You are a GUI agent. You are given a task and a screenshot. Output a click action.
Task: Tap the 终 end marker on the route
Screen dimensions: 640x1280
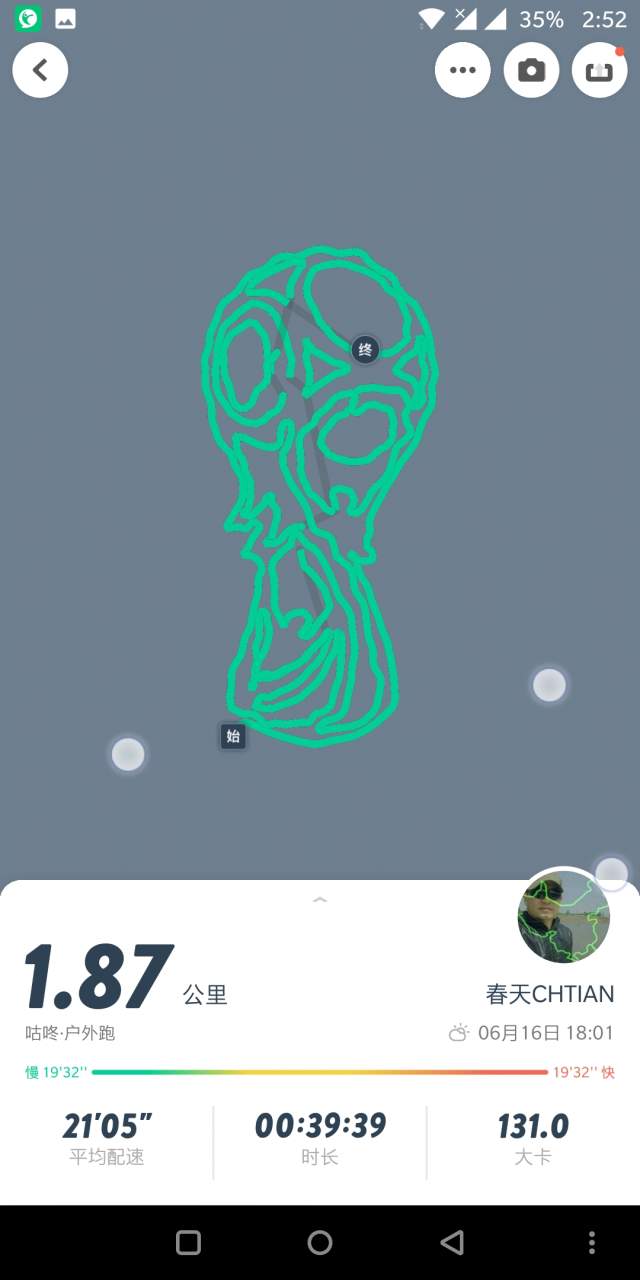(365, 350)
